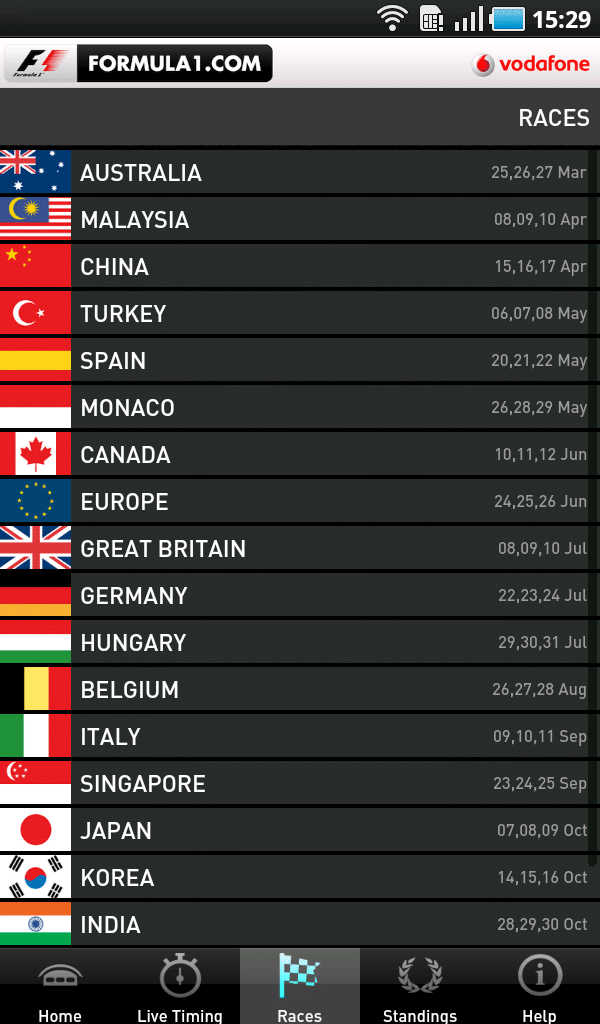Image resolution: width=600 pixels, height=1024 pixels.
Task: Switch to the Home tab
Action: click(x=60, y=986)
